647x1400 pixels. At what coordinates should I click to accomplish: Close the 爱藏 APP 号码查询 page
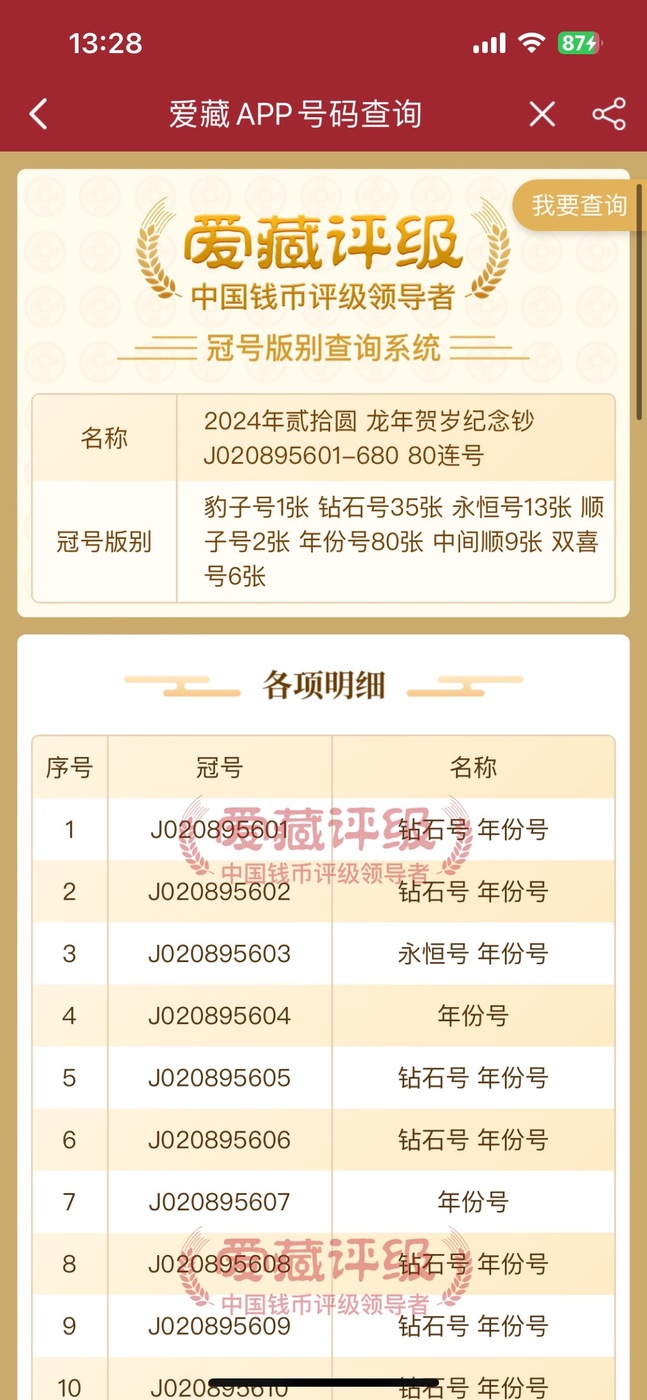click(542, 114)
